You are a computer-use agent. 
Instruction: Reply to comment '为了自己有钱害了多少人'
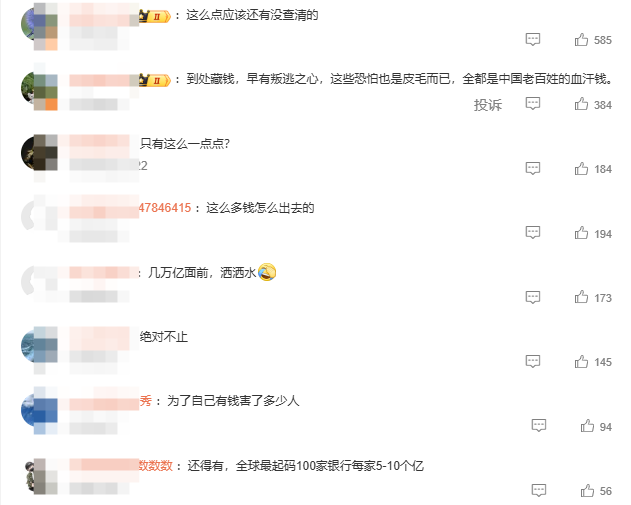(539, 427)
